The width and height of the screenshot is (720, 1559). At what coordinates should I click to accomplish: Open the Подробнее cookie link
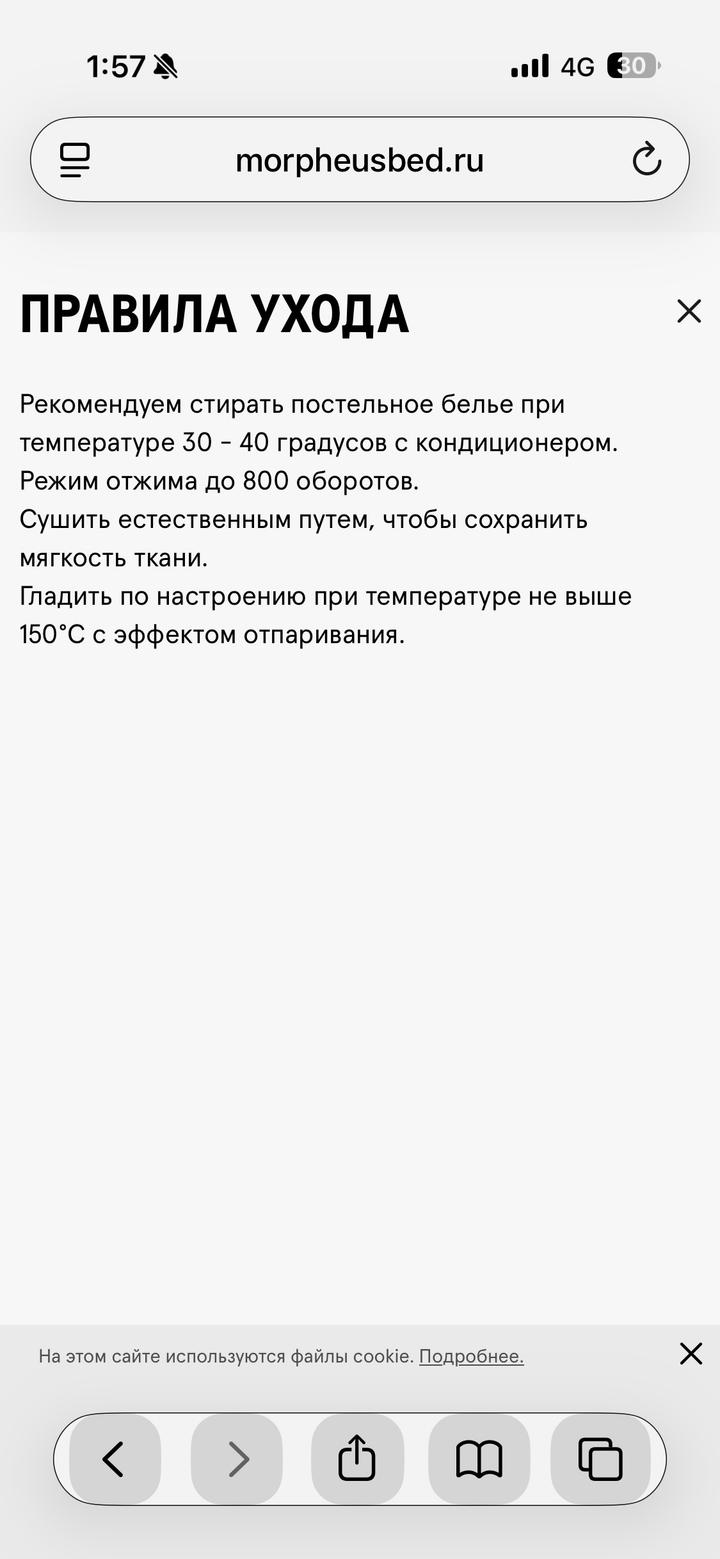[x=471, y=1356]
